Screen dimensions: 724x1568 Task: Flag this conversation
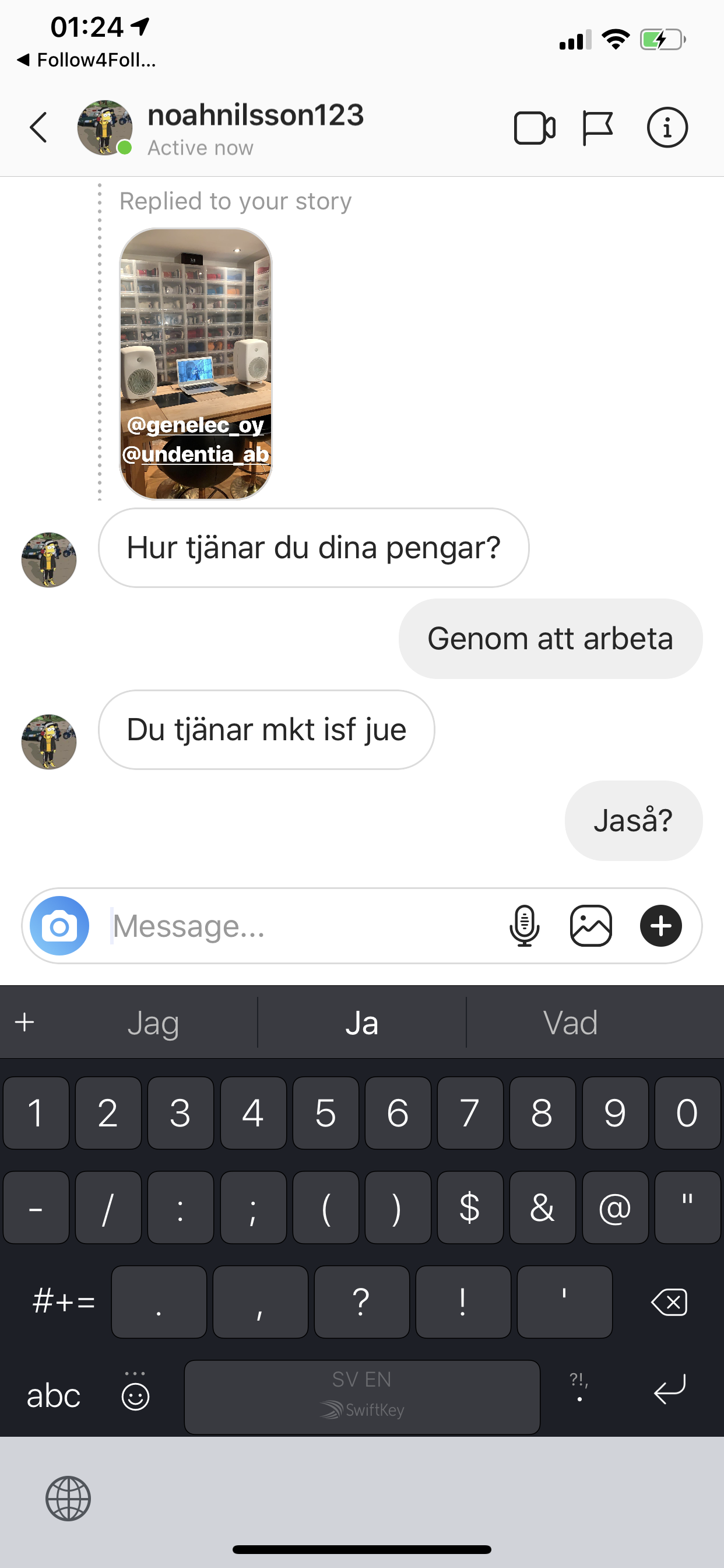pyautogui.click(x=598, y=128)
